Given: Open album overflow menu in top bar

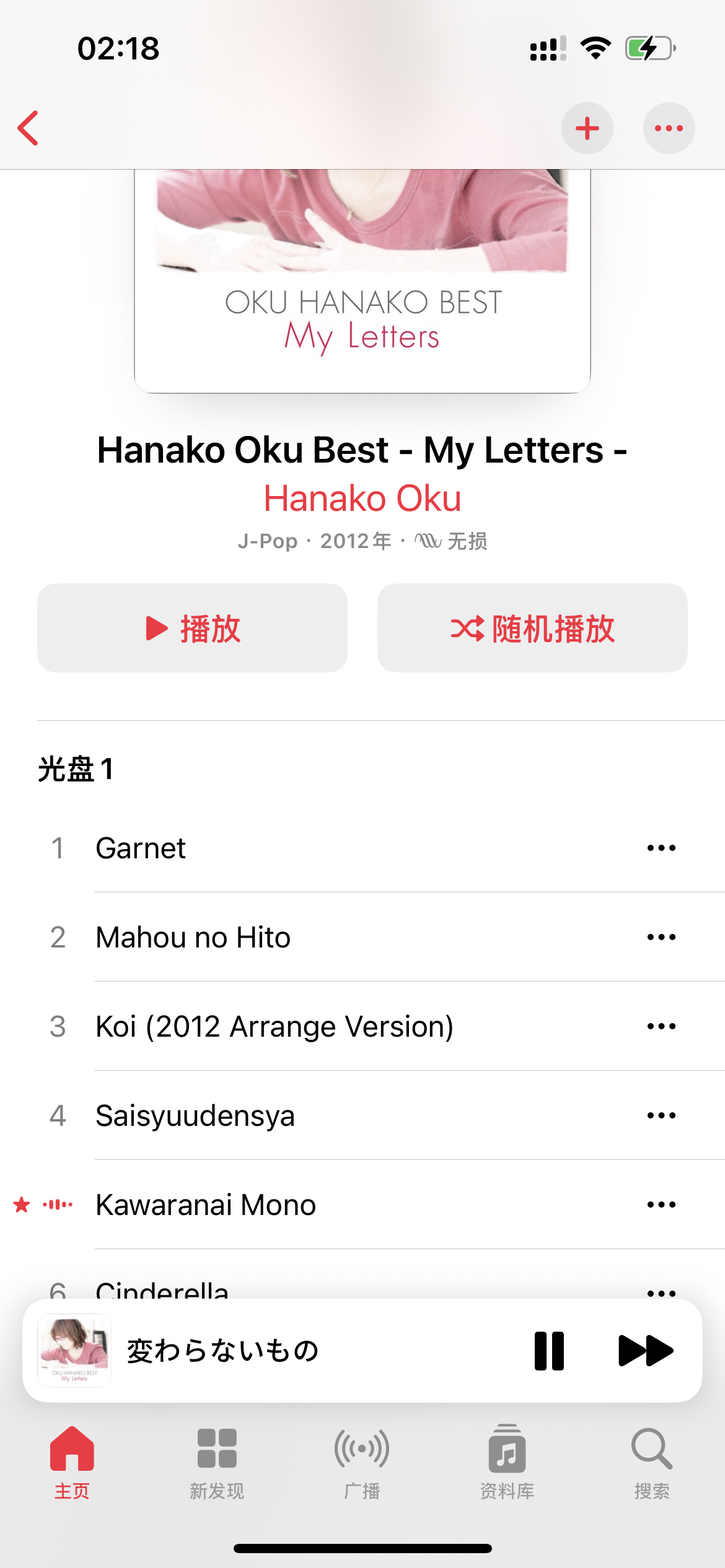Looking at the screenshot, I should click(x=669, y=128).
